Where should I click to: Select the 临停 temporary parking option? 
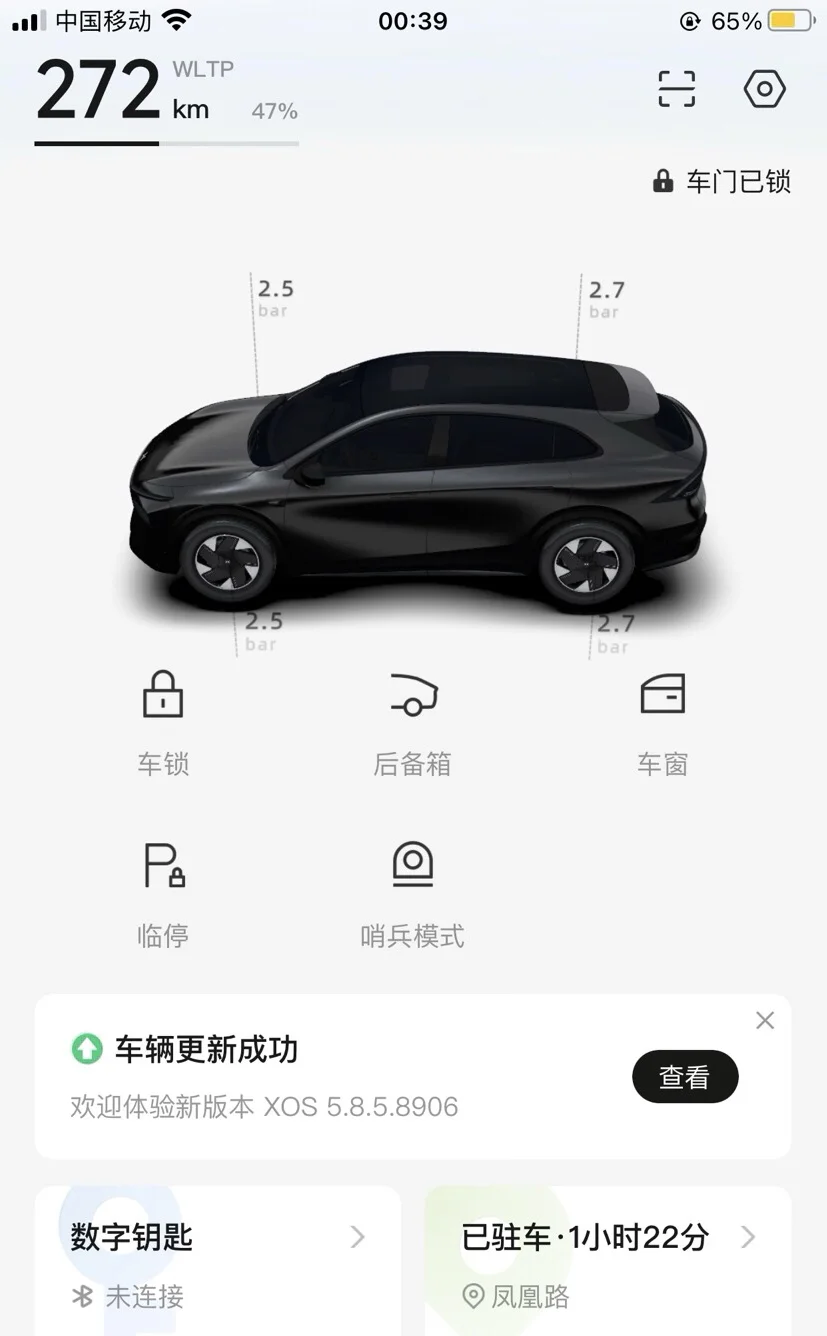[x=163, y=890]
